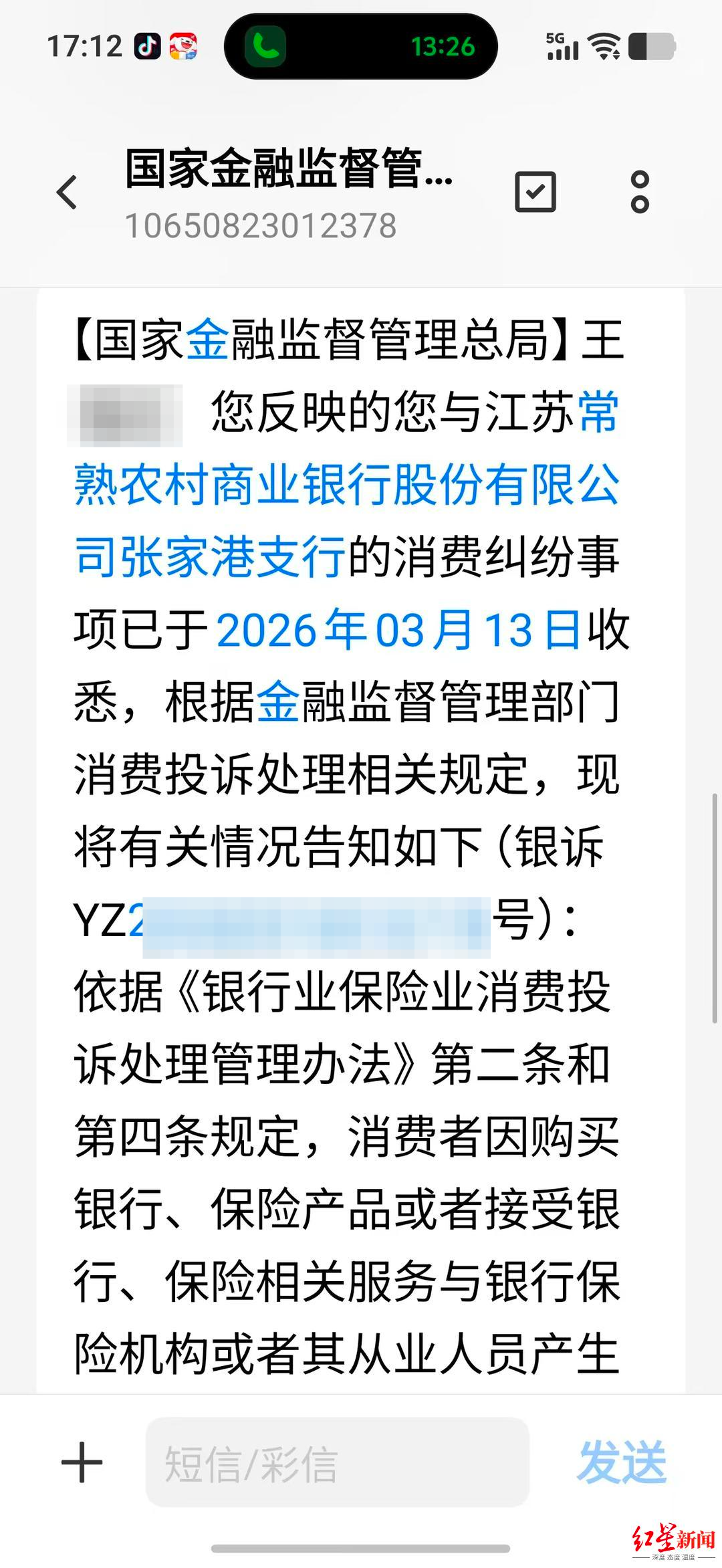Tap the select messages checkbox icon

[x=535, y=193]
